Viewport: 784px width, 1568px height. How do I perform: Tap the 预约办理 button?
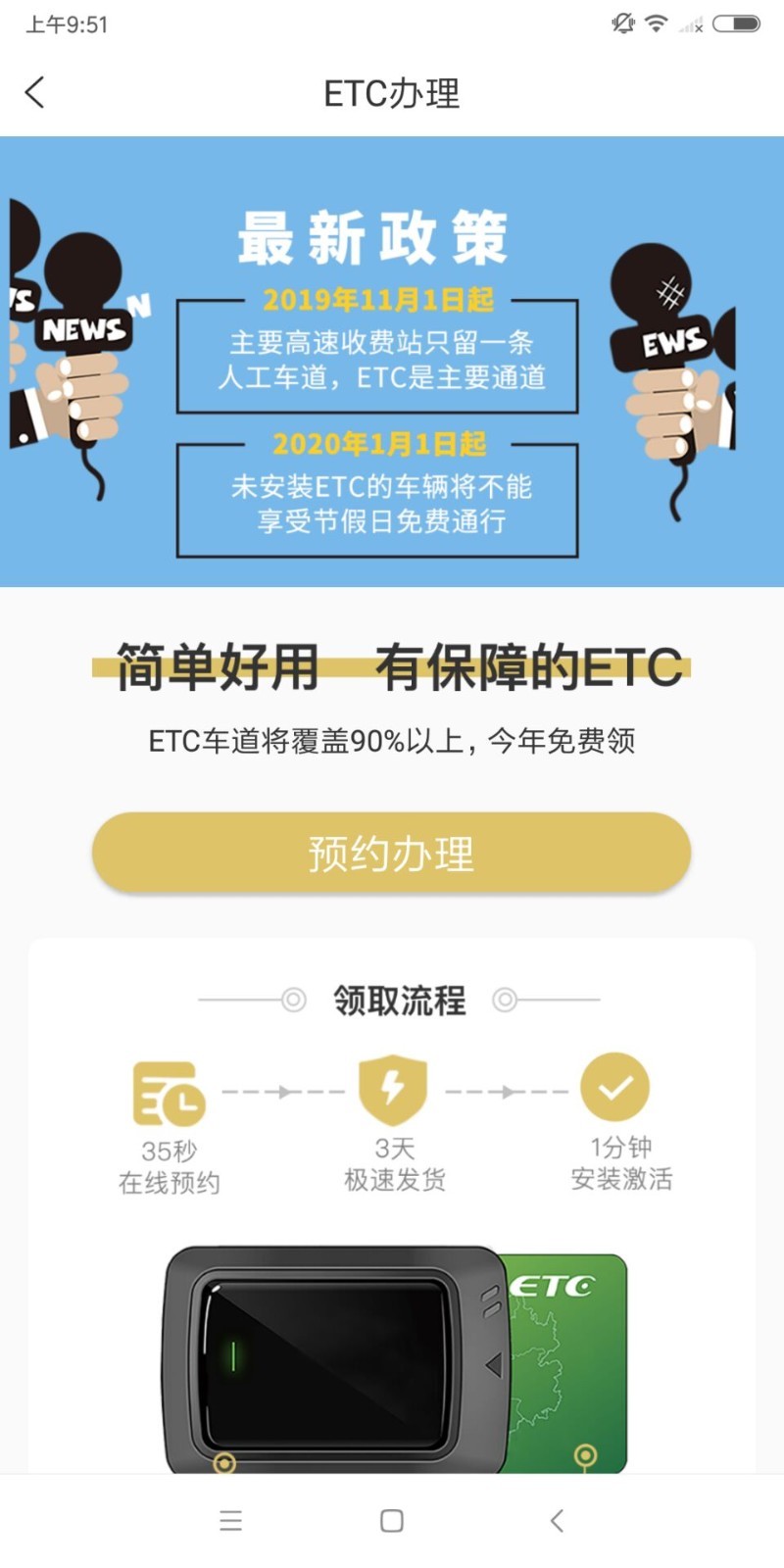pyautogui.click(x=392, y=853)
